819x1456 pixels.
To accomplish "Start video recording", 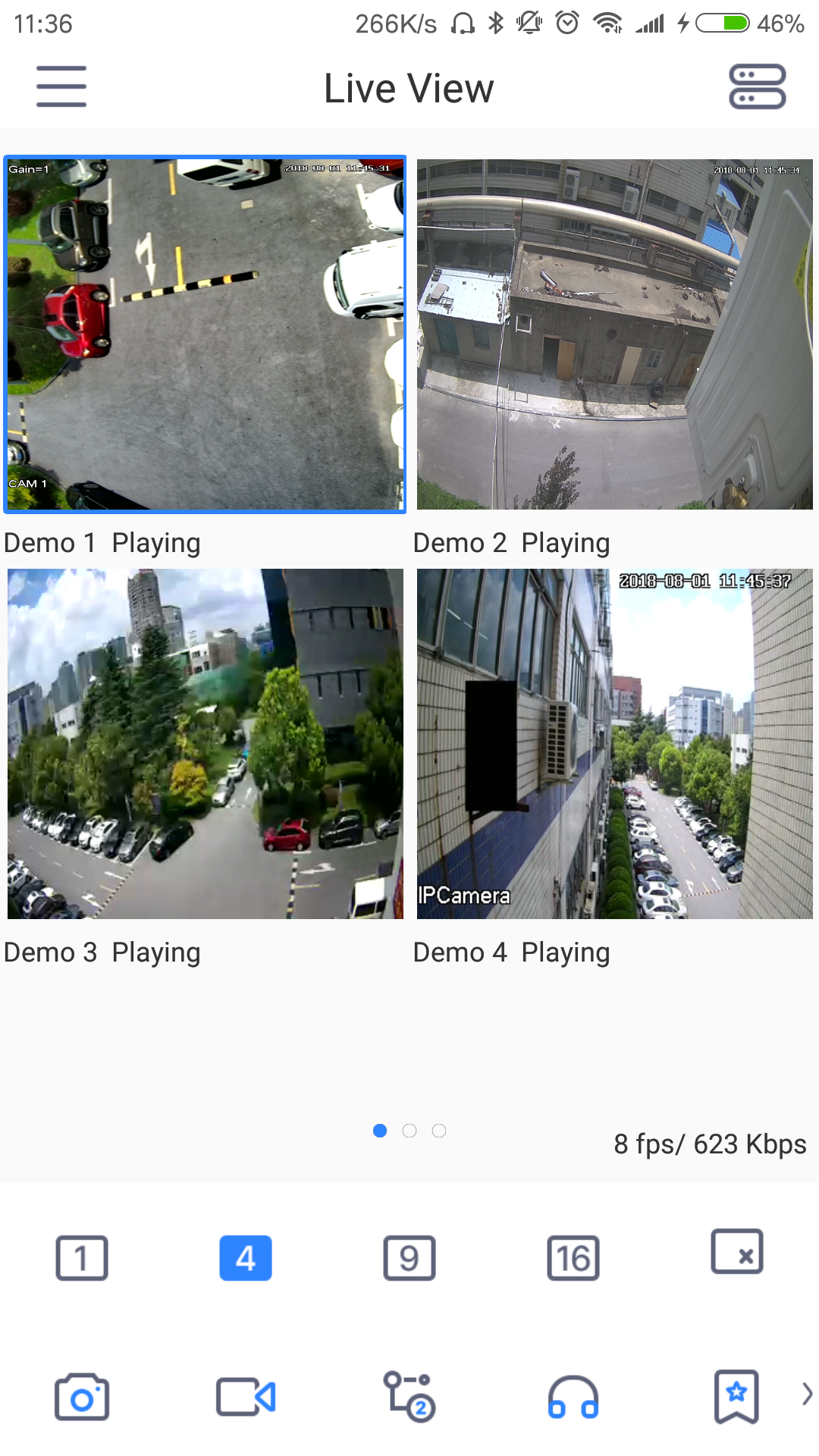I will pos(246,1396).
